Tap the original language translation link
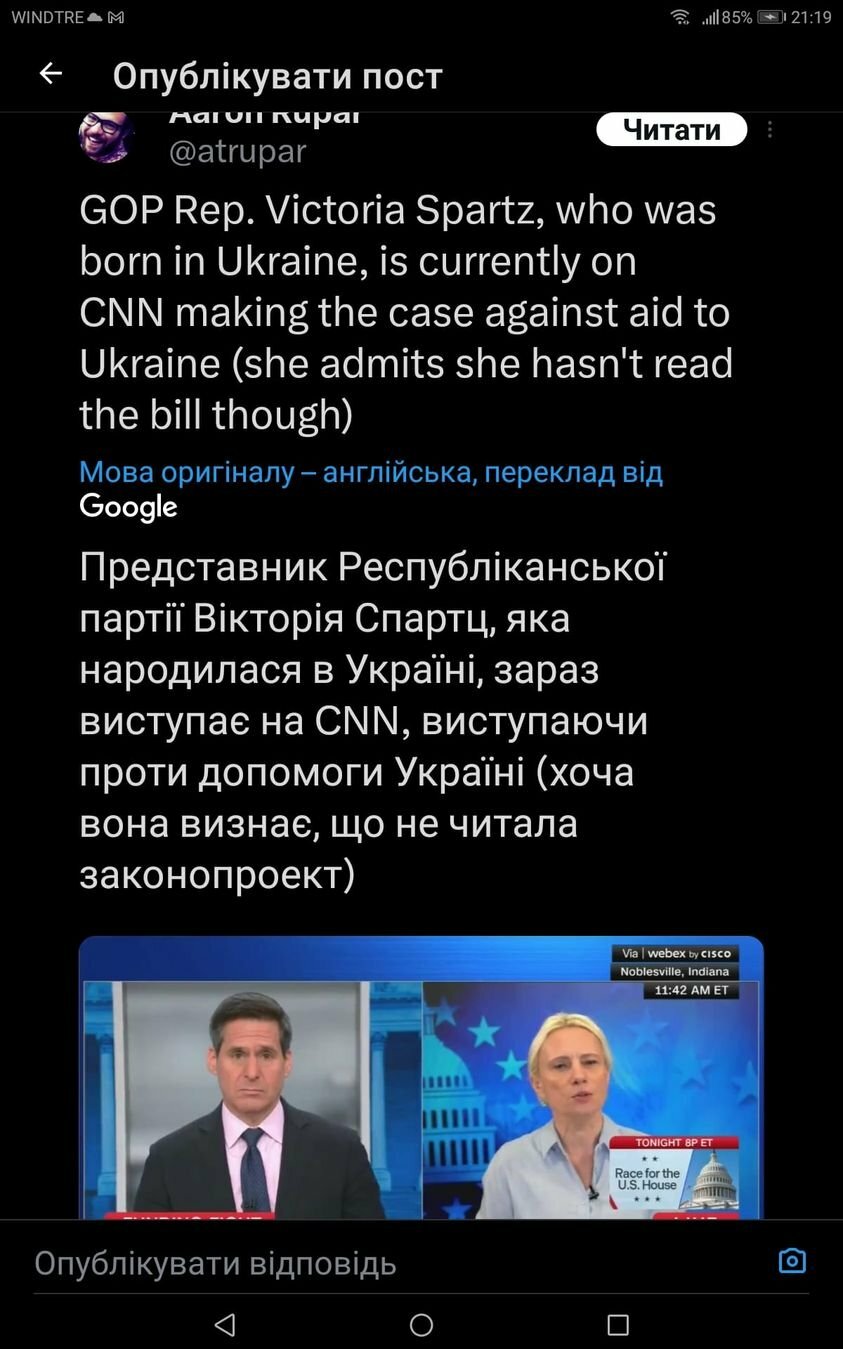Screen dimensions: 843x1349 pyautogui.click(x=371, y=472)
